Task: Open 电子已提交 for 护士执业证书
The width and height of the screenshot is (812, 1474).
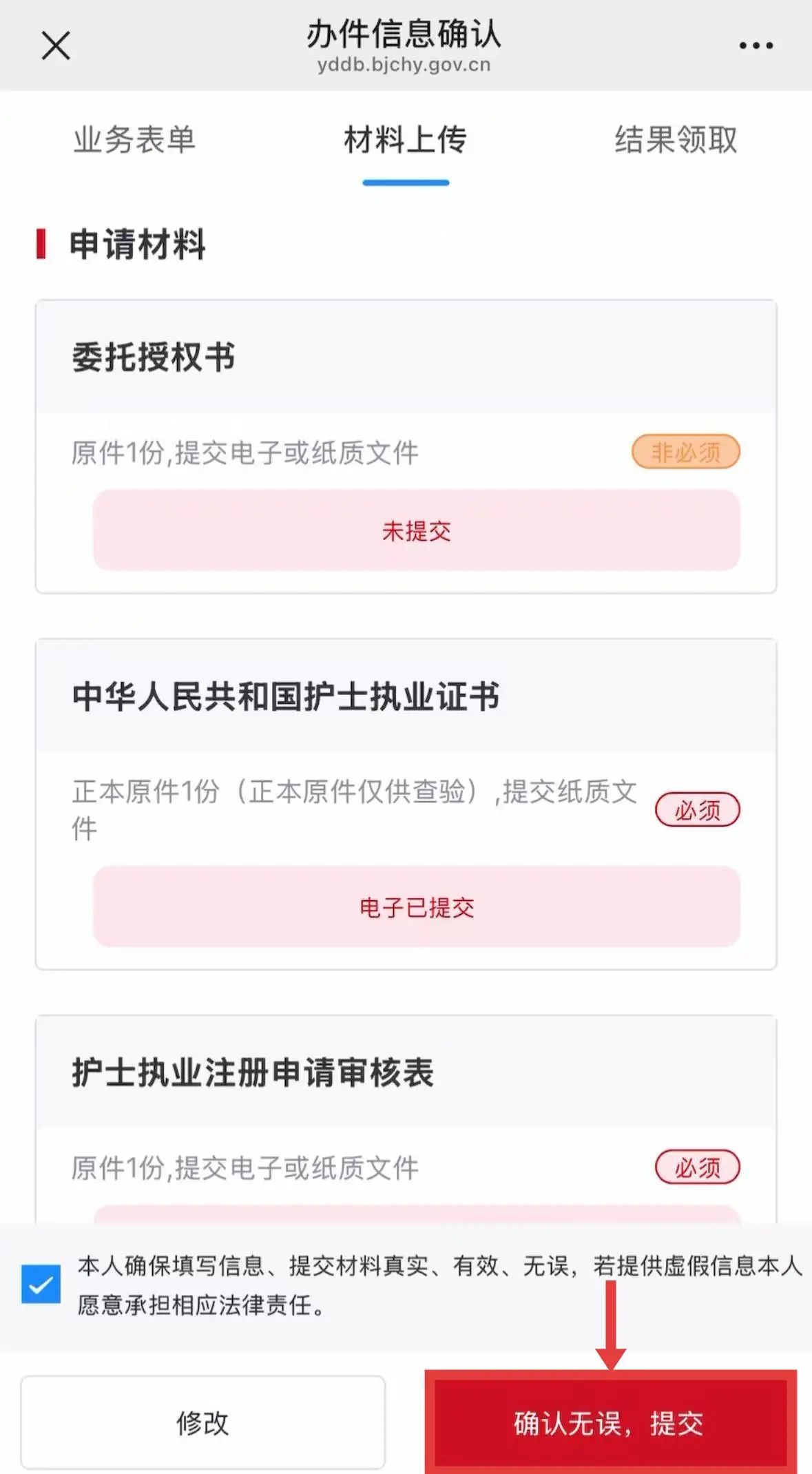Action: pos(416,906)
